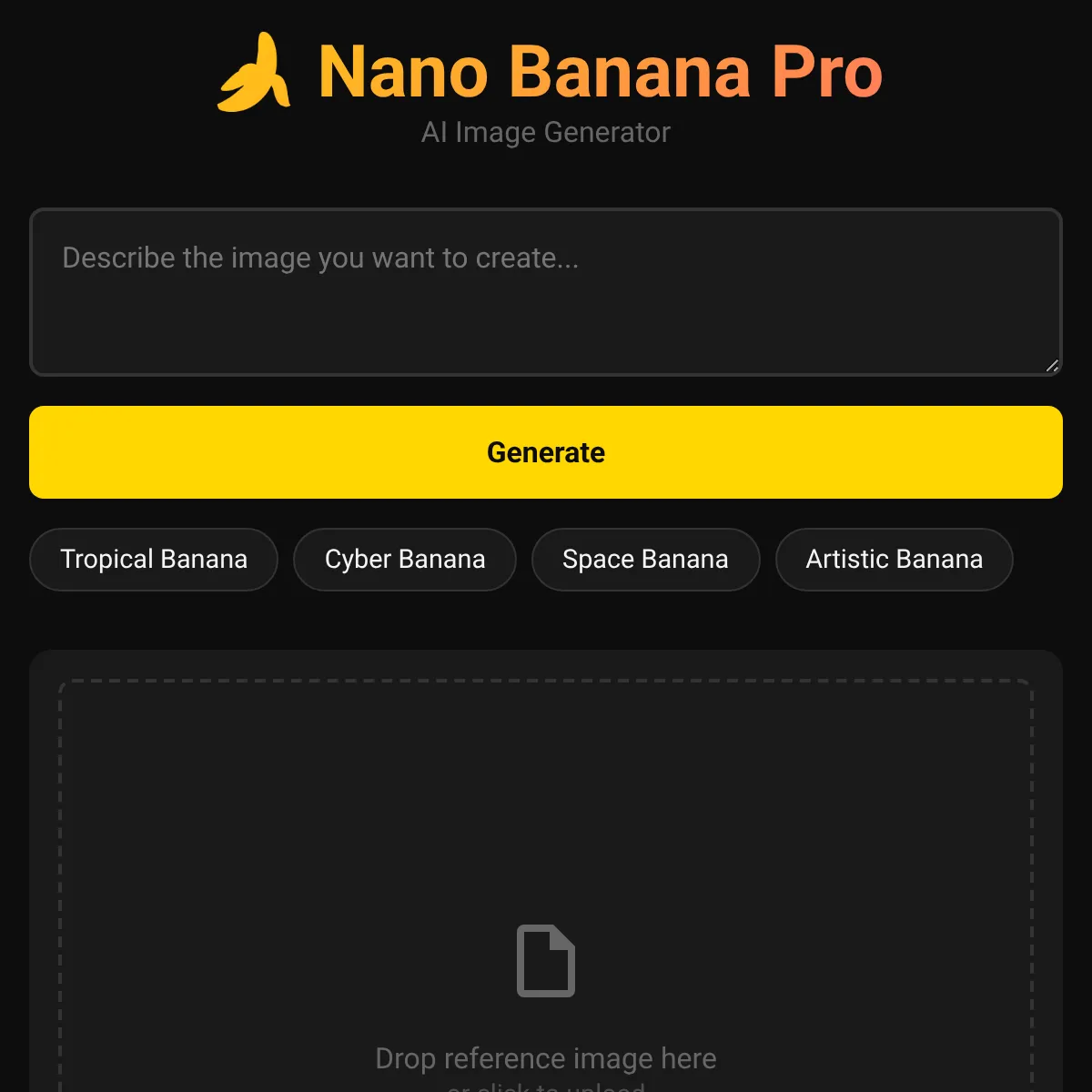The height and width of the screenshot is (1092, 1092).
Task: Pick the Space Banana preset chip
Action: 645,560
